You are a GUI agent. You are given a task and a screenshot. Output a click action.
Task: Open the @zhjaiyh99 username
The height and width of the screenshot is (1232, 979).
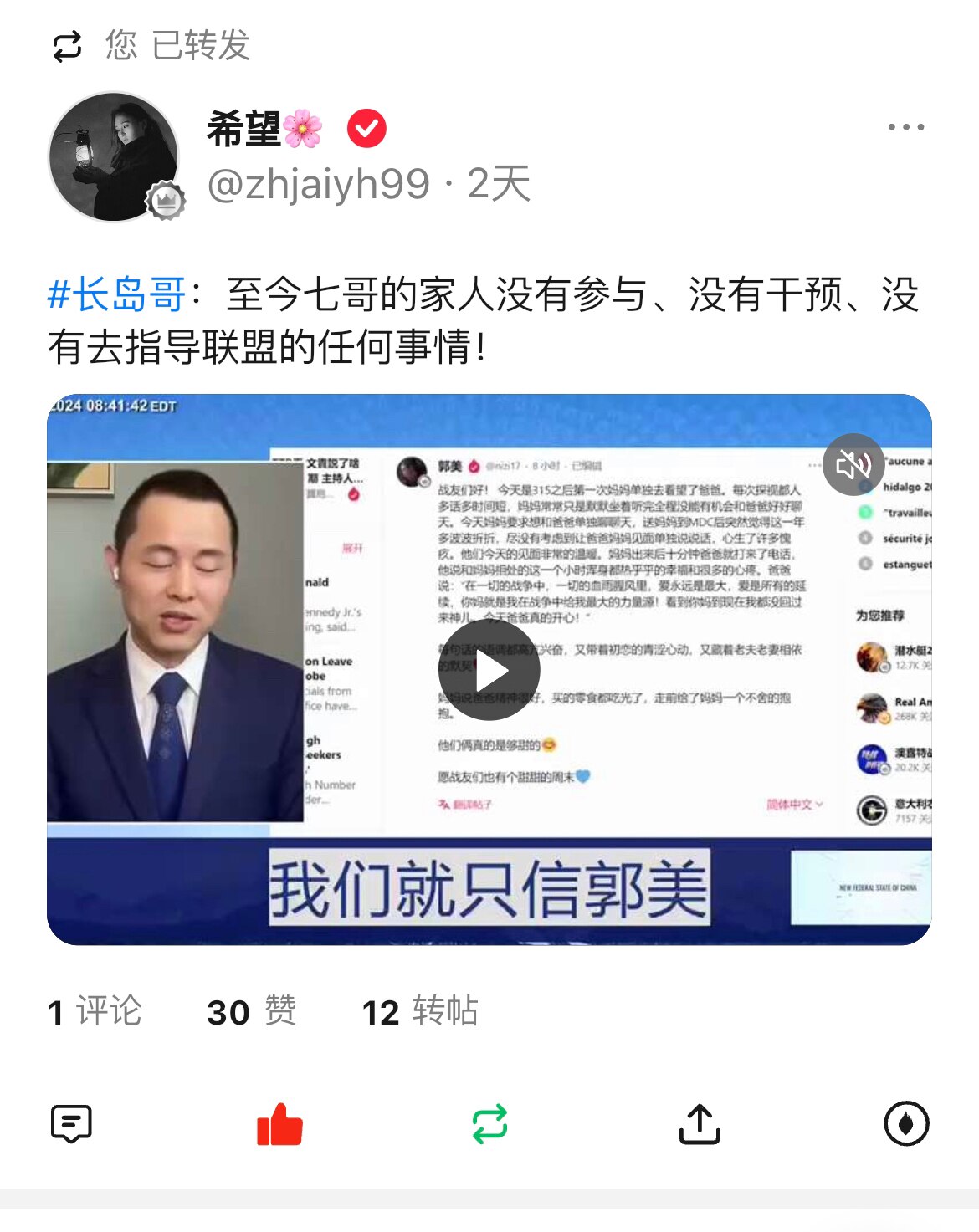tap(318, 184)
